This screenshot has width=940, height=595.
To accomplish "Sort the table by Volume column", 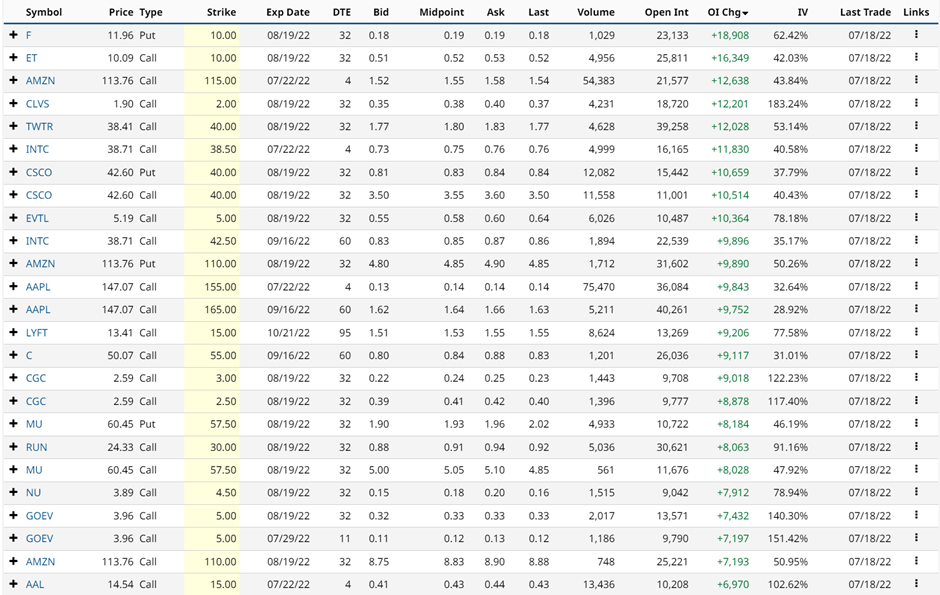I will coord(596,12).
